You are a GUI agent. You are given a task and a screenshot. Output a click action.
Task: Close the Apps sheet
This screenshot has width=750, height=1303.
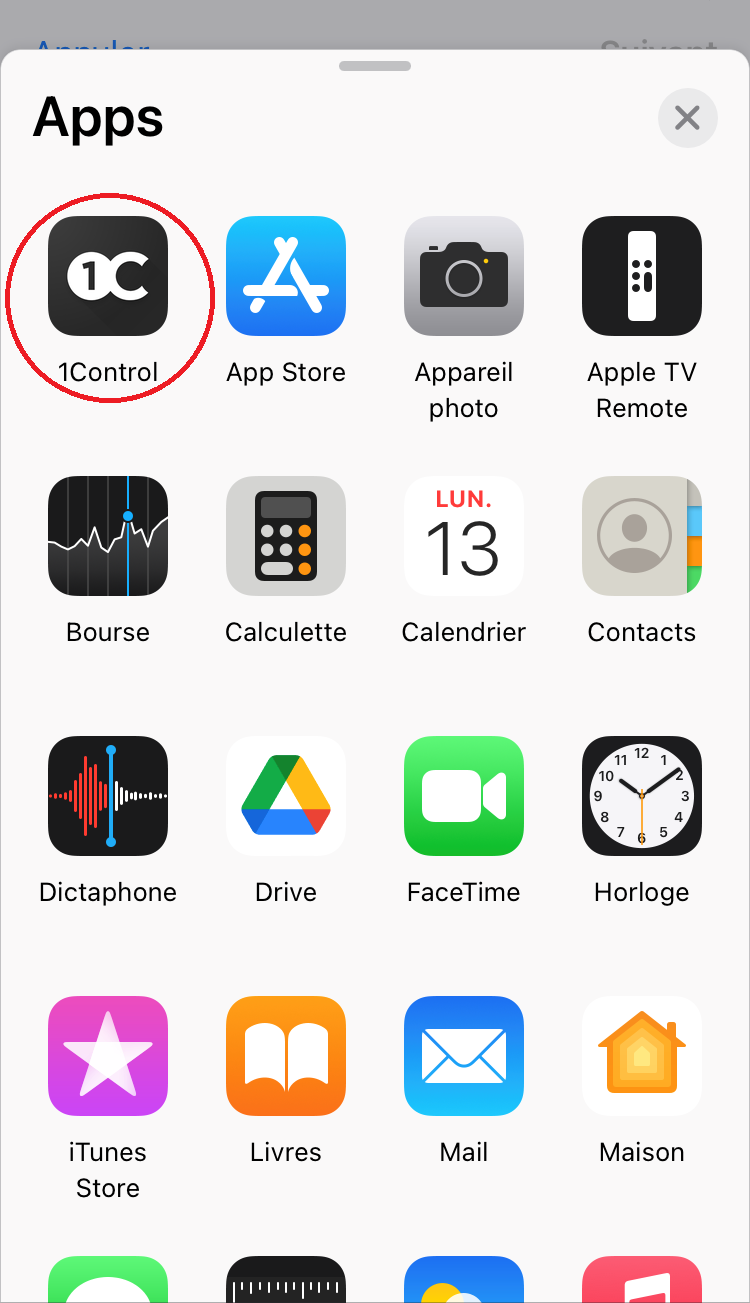pos(687,118)
